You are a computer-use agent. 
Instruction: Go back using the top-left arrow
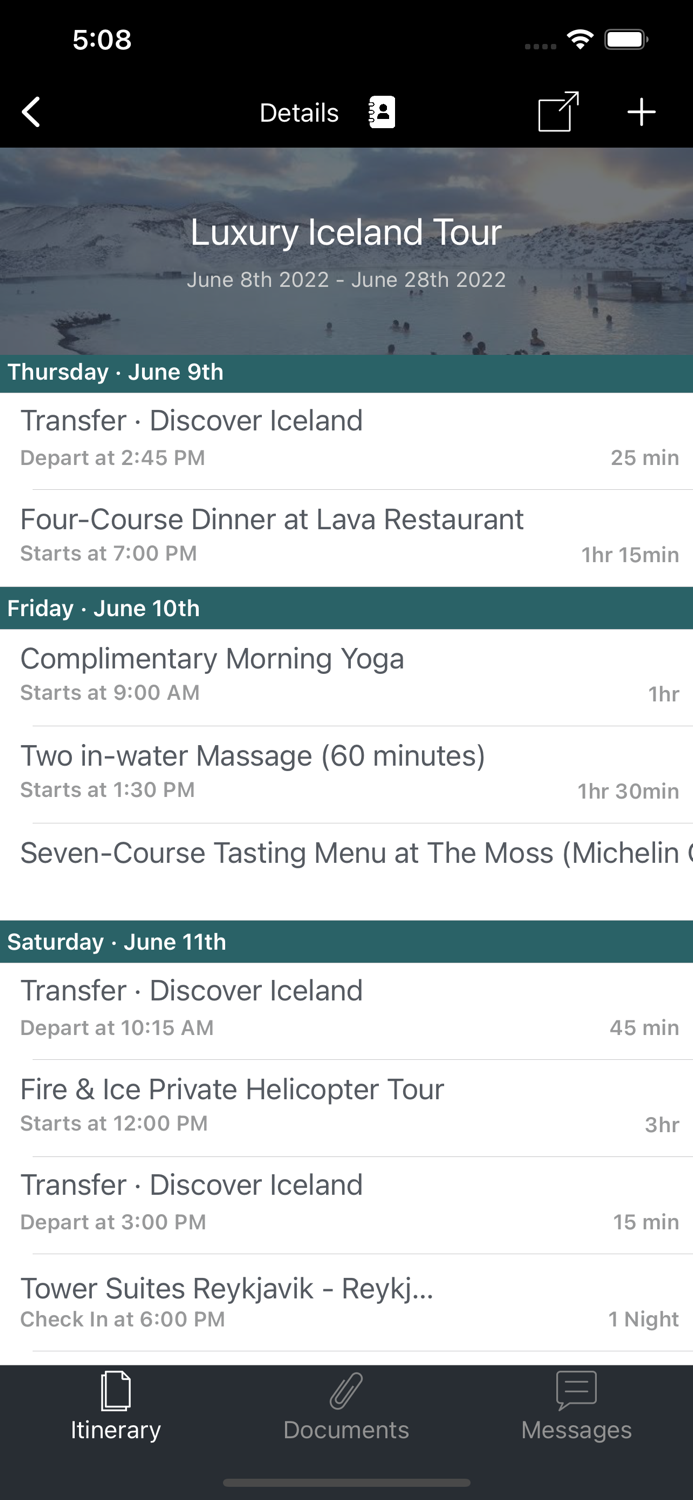coord(32,112)
